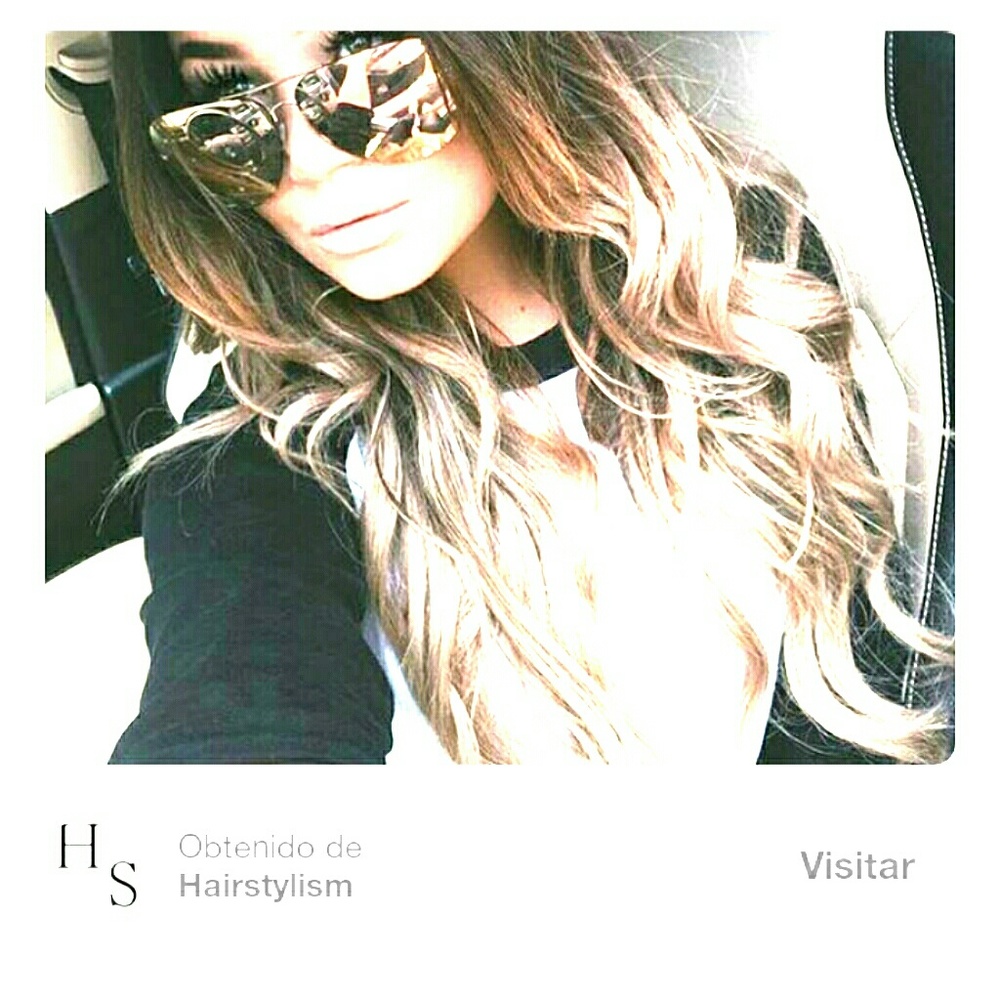Open the wavy hair photo full view

[500, 398]
